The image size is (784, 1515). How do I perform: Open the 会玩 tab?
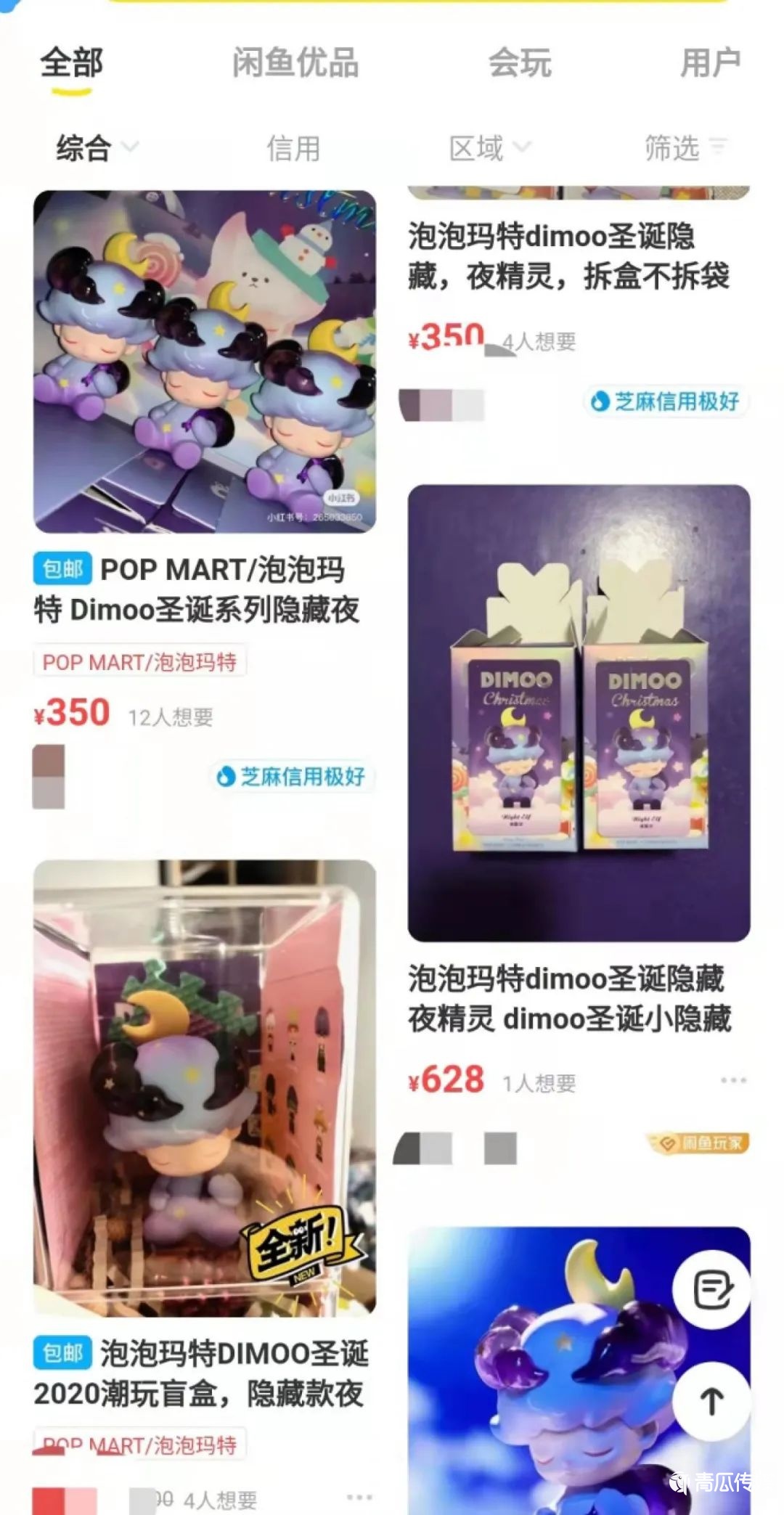tap(520, 63)
